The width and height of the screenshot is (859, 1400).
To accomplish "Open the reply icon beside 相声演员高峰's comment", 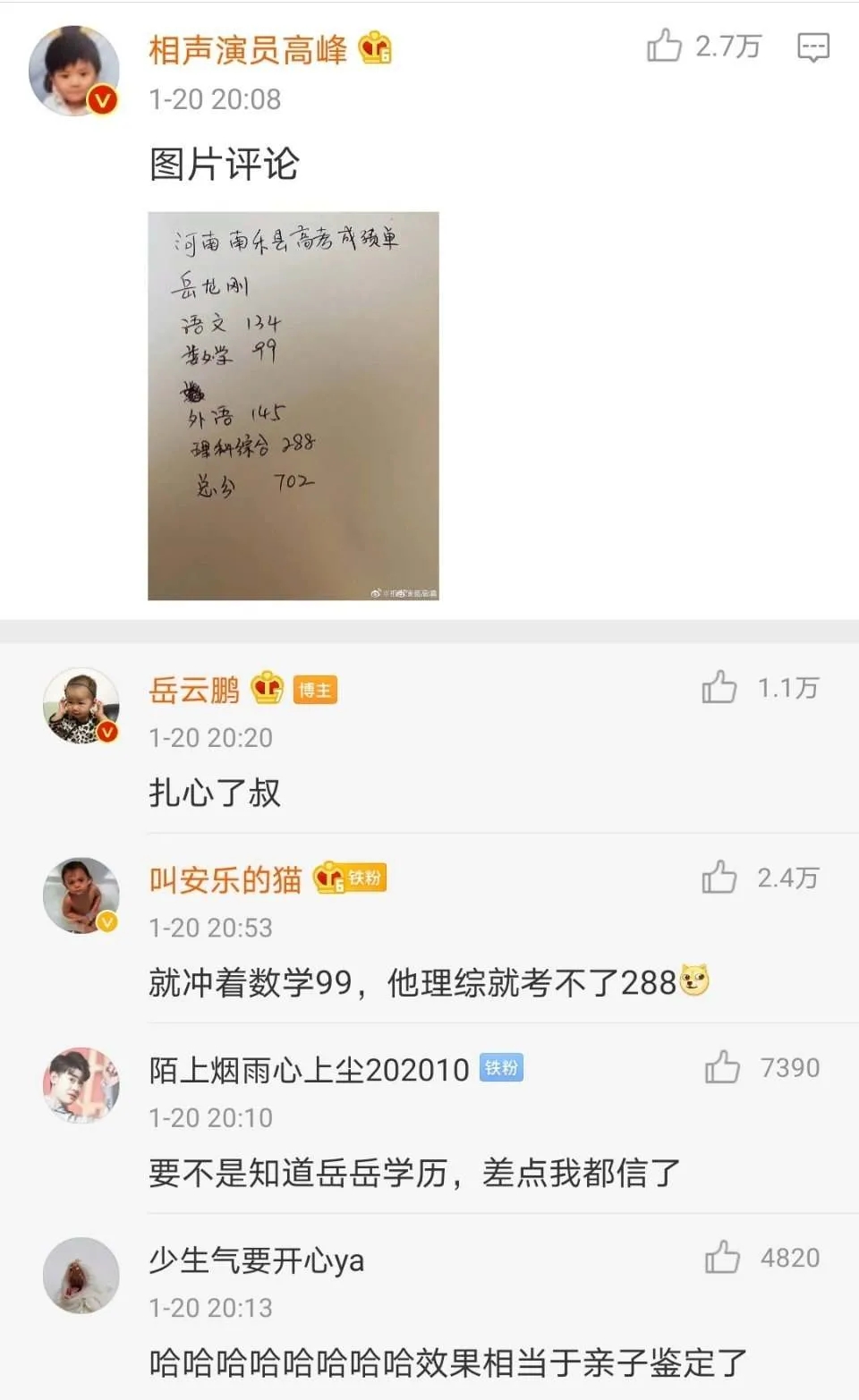I will point(812,47).
